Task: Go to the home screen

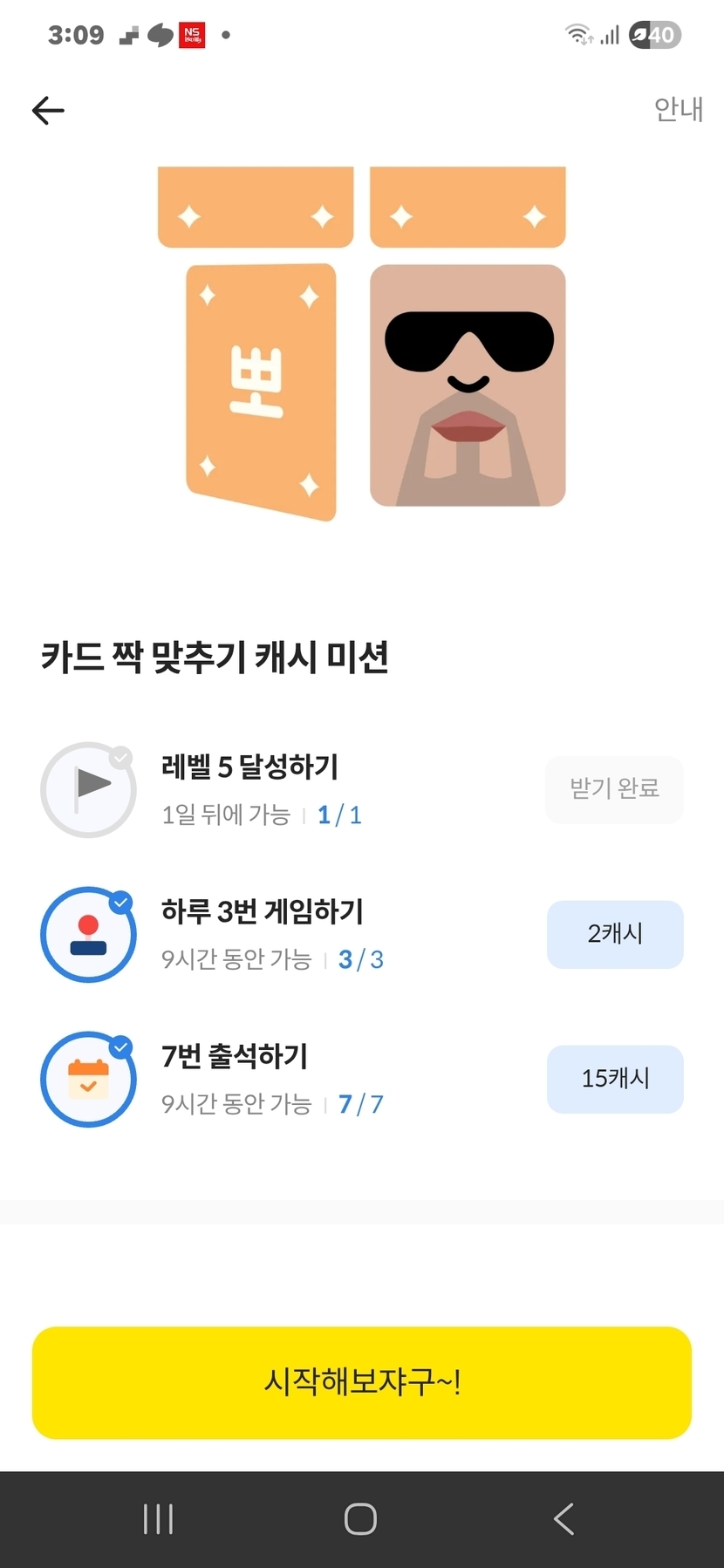Action: pyautogui.click(x=360, y=1519)
